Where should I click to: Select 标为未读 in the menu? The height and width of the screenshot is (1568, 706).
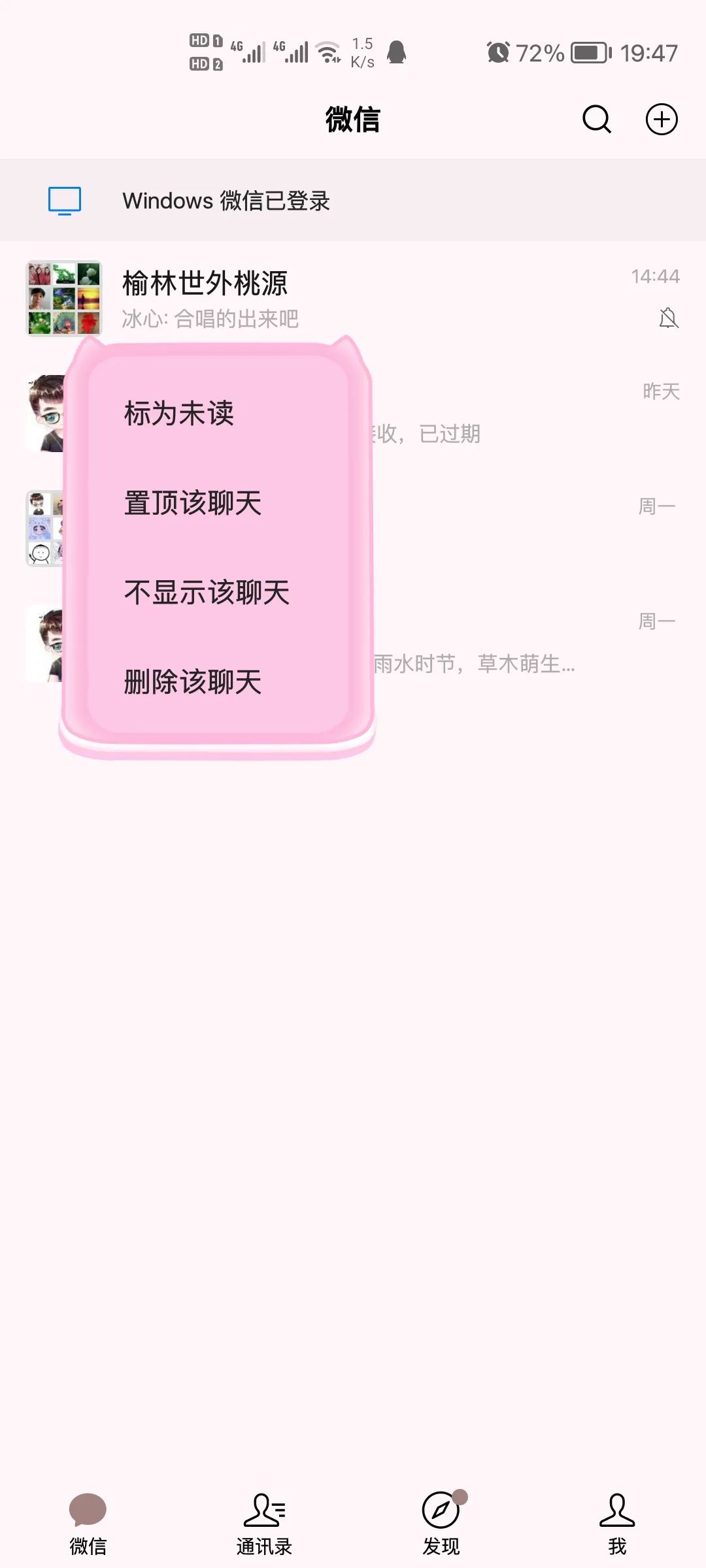point(180,414)
